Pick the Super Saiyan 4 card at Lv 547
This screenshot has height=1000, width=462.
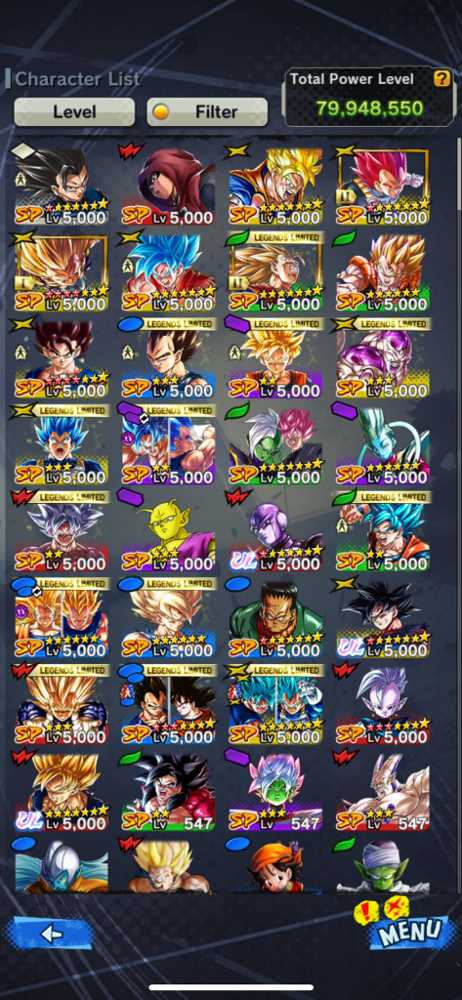click(168, 793)
